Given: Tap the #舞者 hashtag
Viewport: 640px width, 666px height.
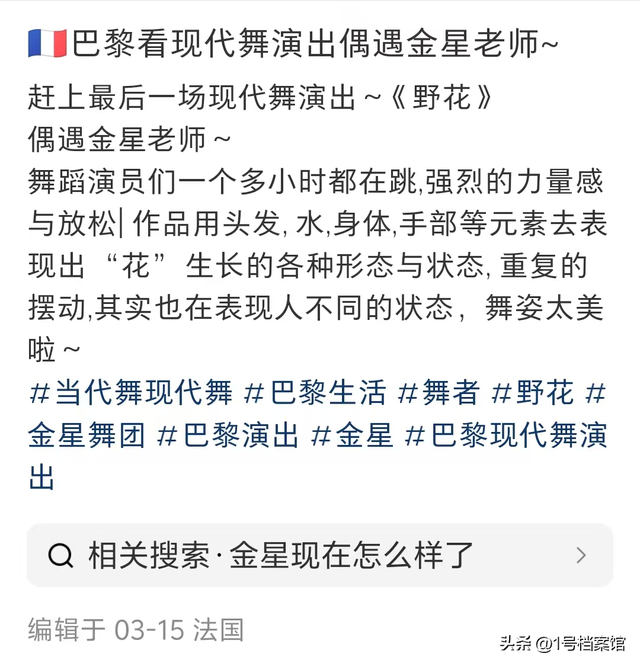Looking at the screenshot, I should pyautogui.click(x=439, y=393).
